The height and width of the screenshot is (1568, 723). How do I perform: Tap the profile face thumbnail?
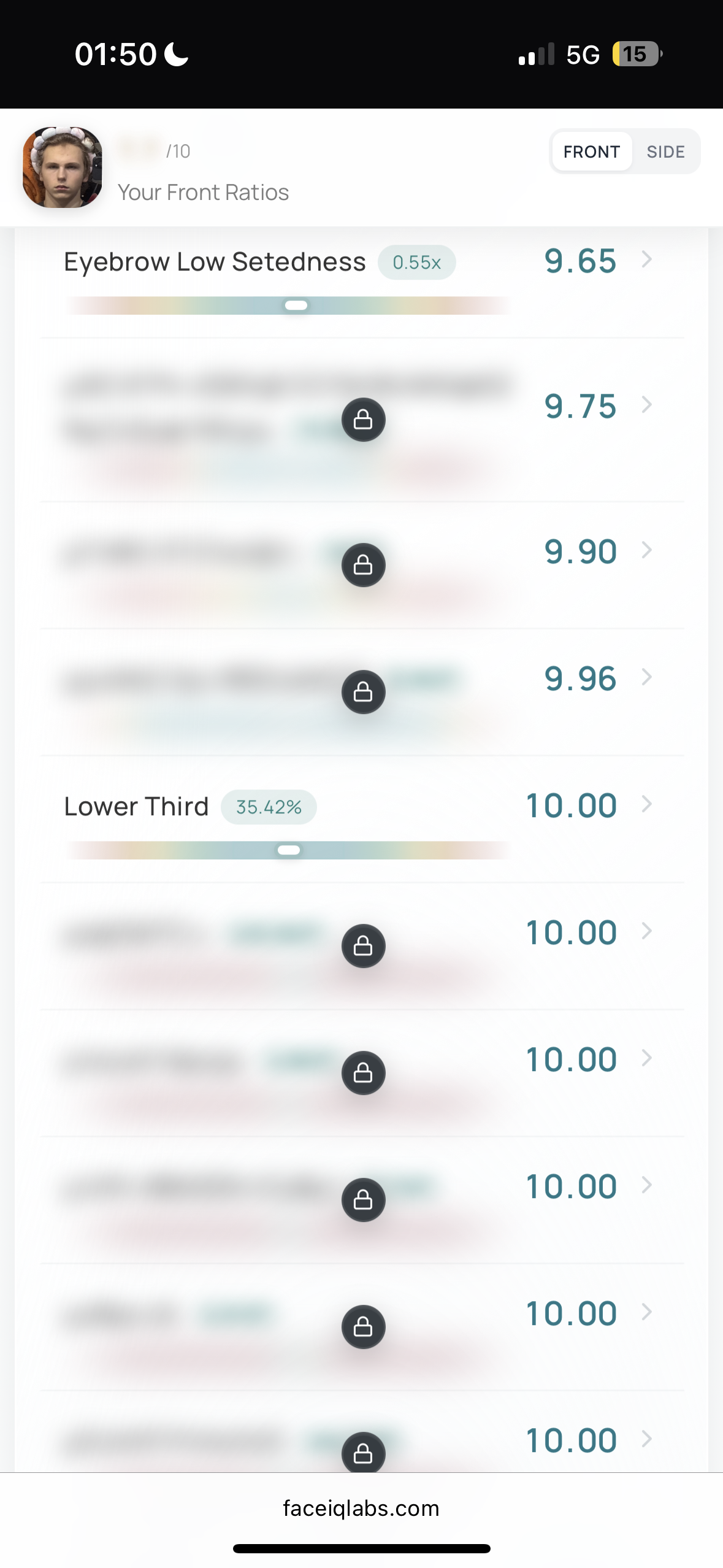pos(63,167)
